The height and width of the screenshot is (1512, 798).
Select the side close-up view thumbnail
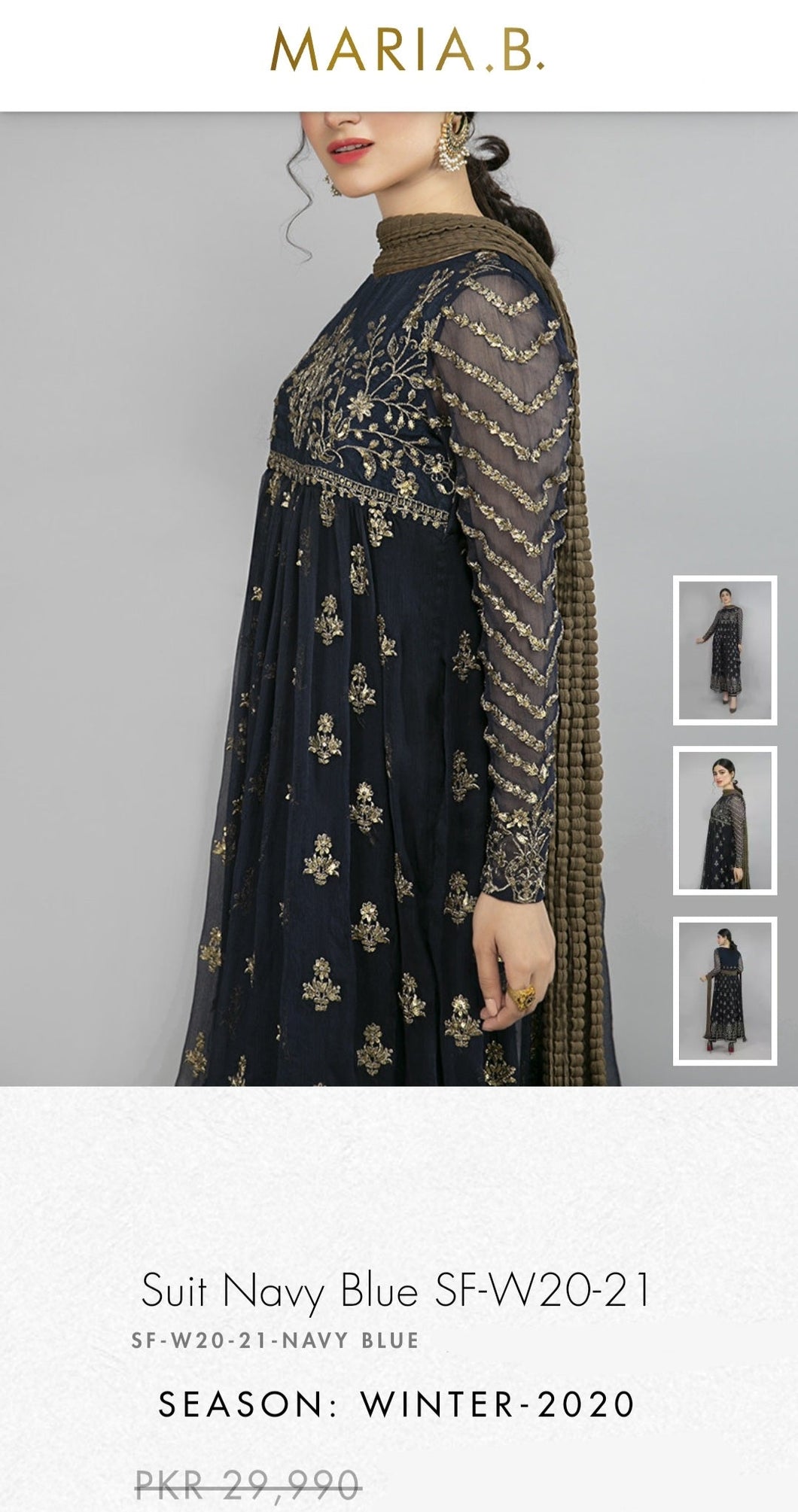pyautogui.click(x=724, y=820)
